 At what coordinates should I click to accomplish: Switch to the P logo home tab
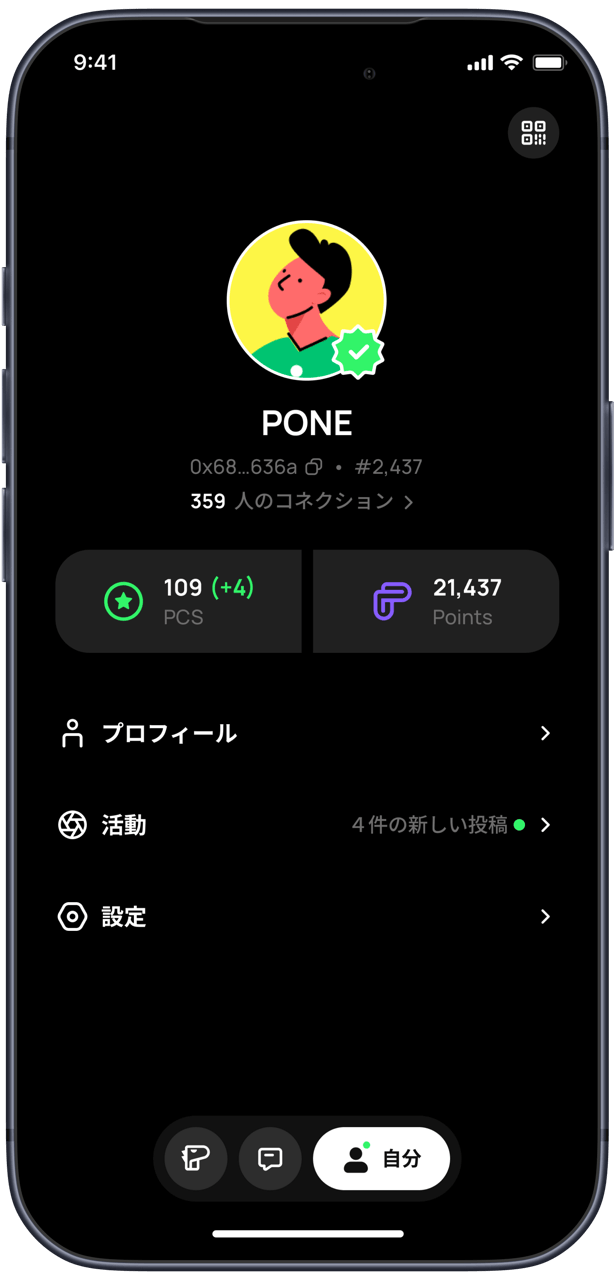196,1159
